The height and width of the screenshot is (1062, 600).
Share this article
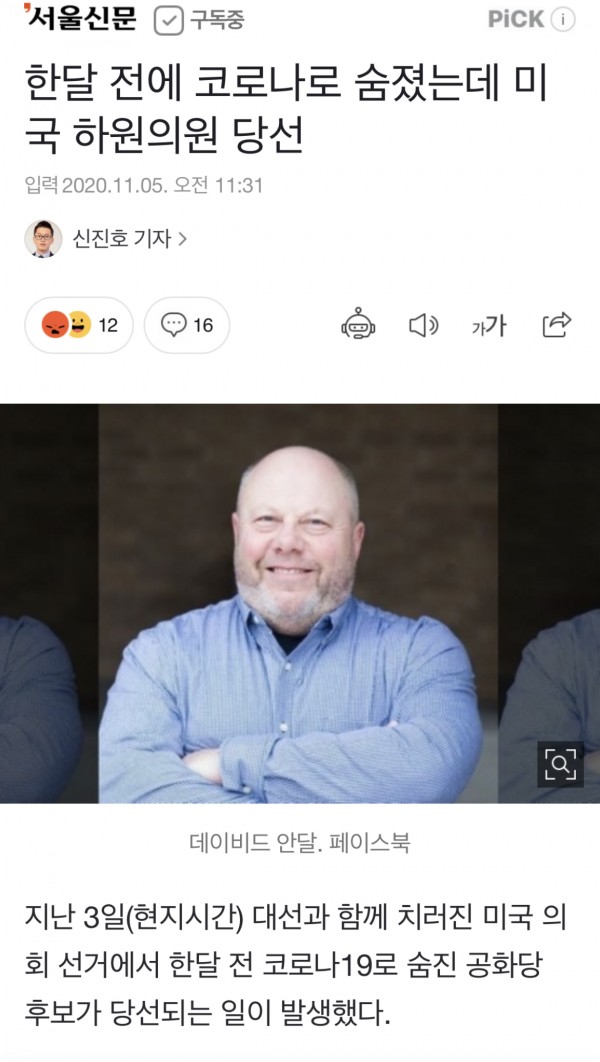point(556,323)
